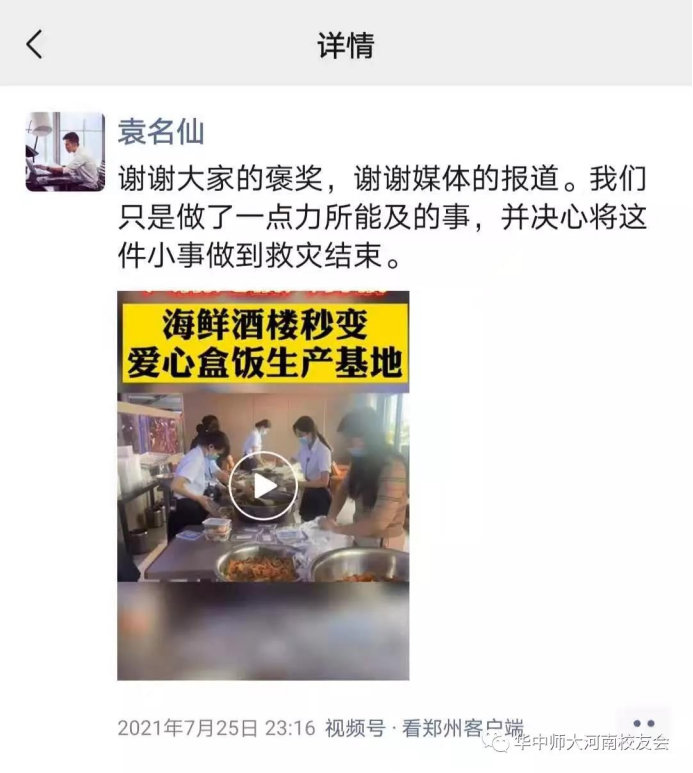693x773 pixels.
Task: Open the like and comment menu
Action: tap(643, 724)
